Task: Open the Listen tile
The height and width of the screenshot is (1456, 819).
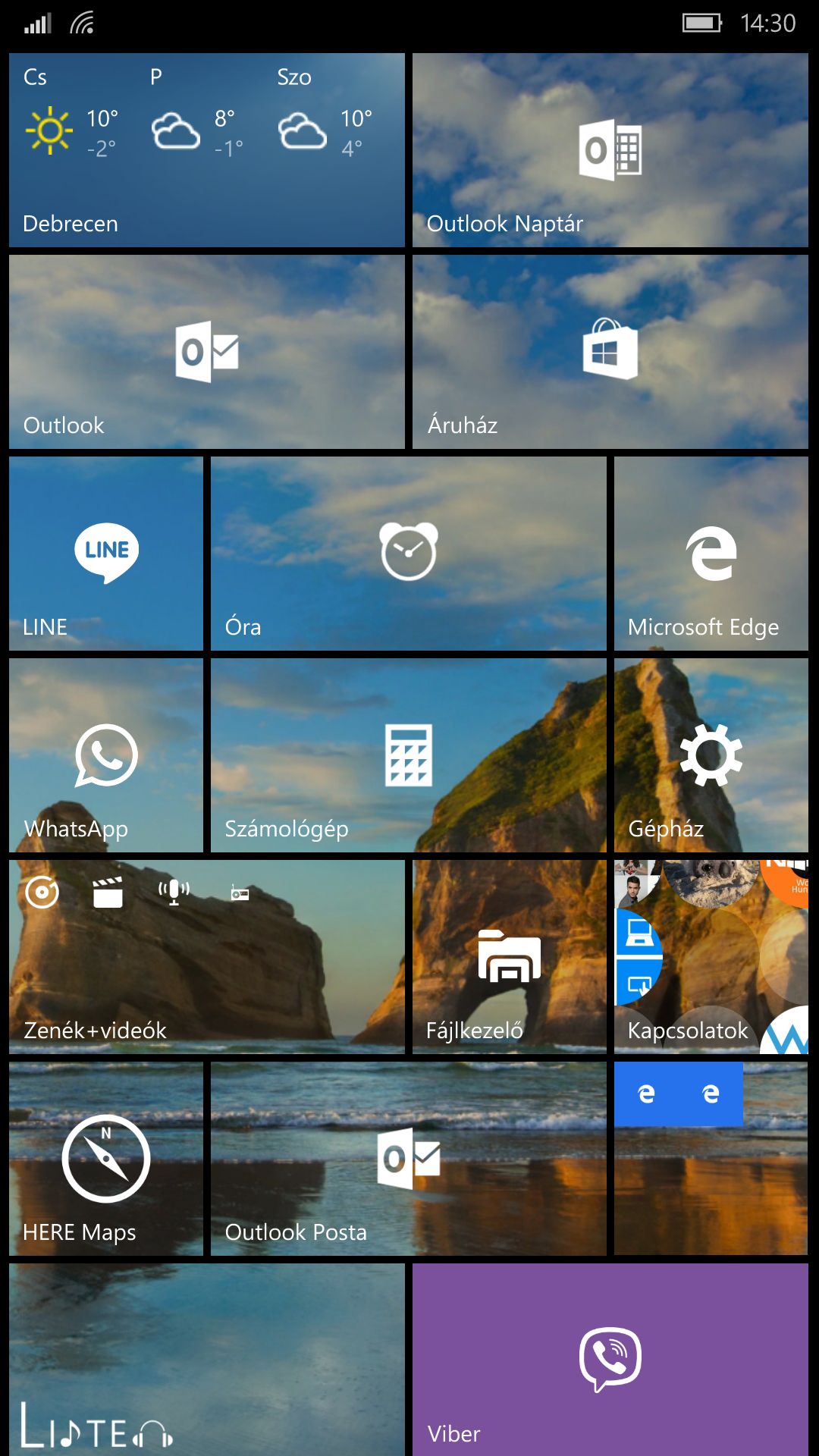Action: point(207,1360)
